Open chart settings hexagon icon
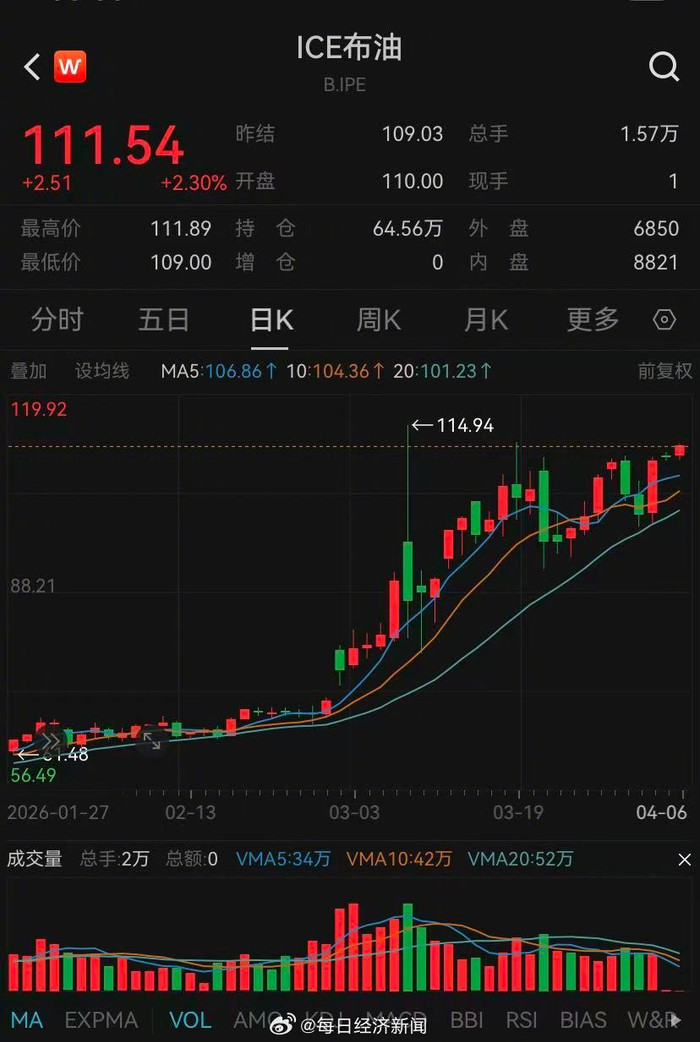This screenshot has width=700, height=1042. coord(664,320)
